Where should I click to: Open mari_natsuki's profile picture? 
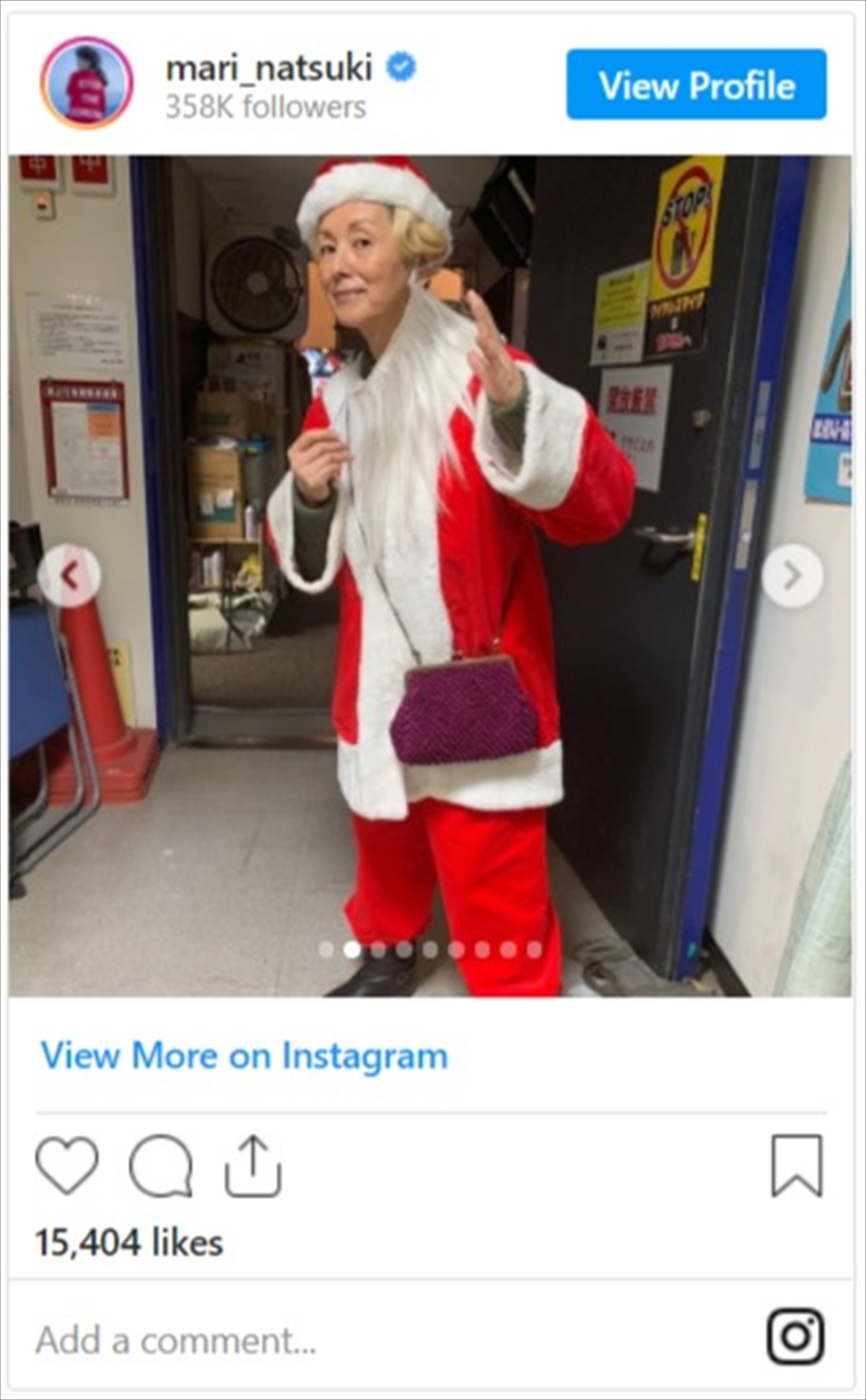click(87, 83)
